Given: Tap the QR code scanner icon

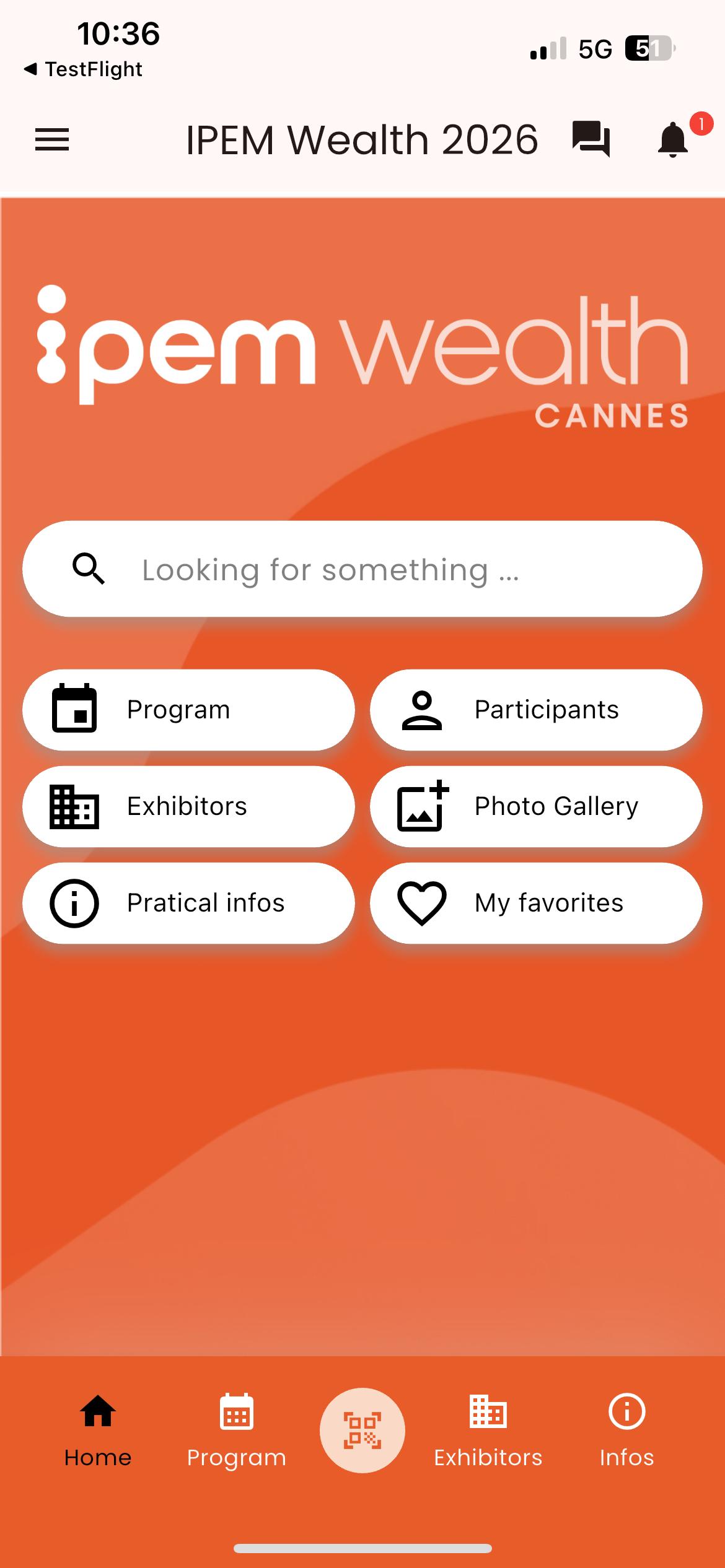Looking at the screenshot, I should 362,1430.
